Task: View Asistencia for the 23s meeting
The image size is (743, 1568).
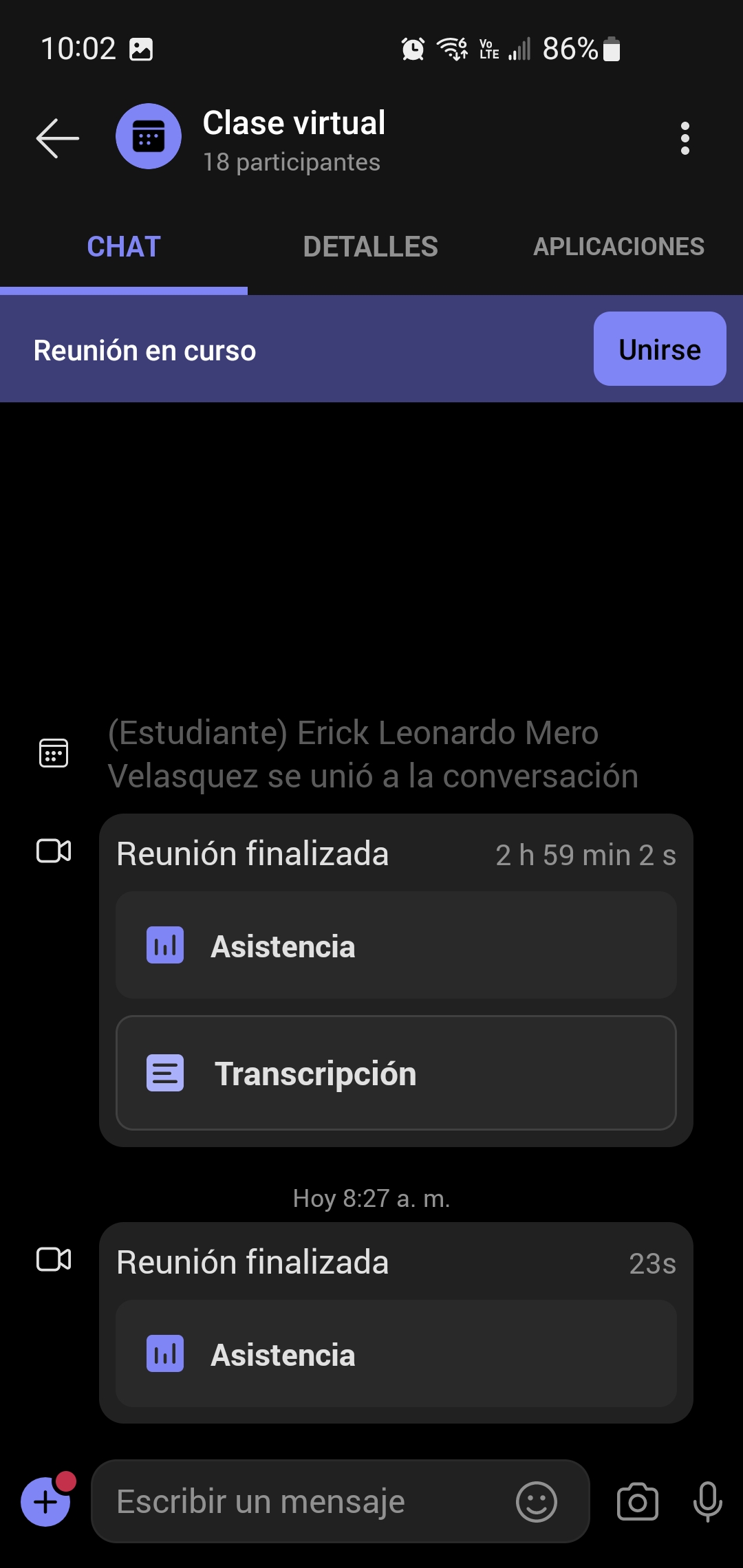Action: [396, 1354]
